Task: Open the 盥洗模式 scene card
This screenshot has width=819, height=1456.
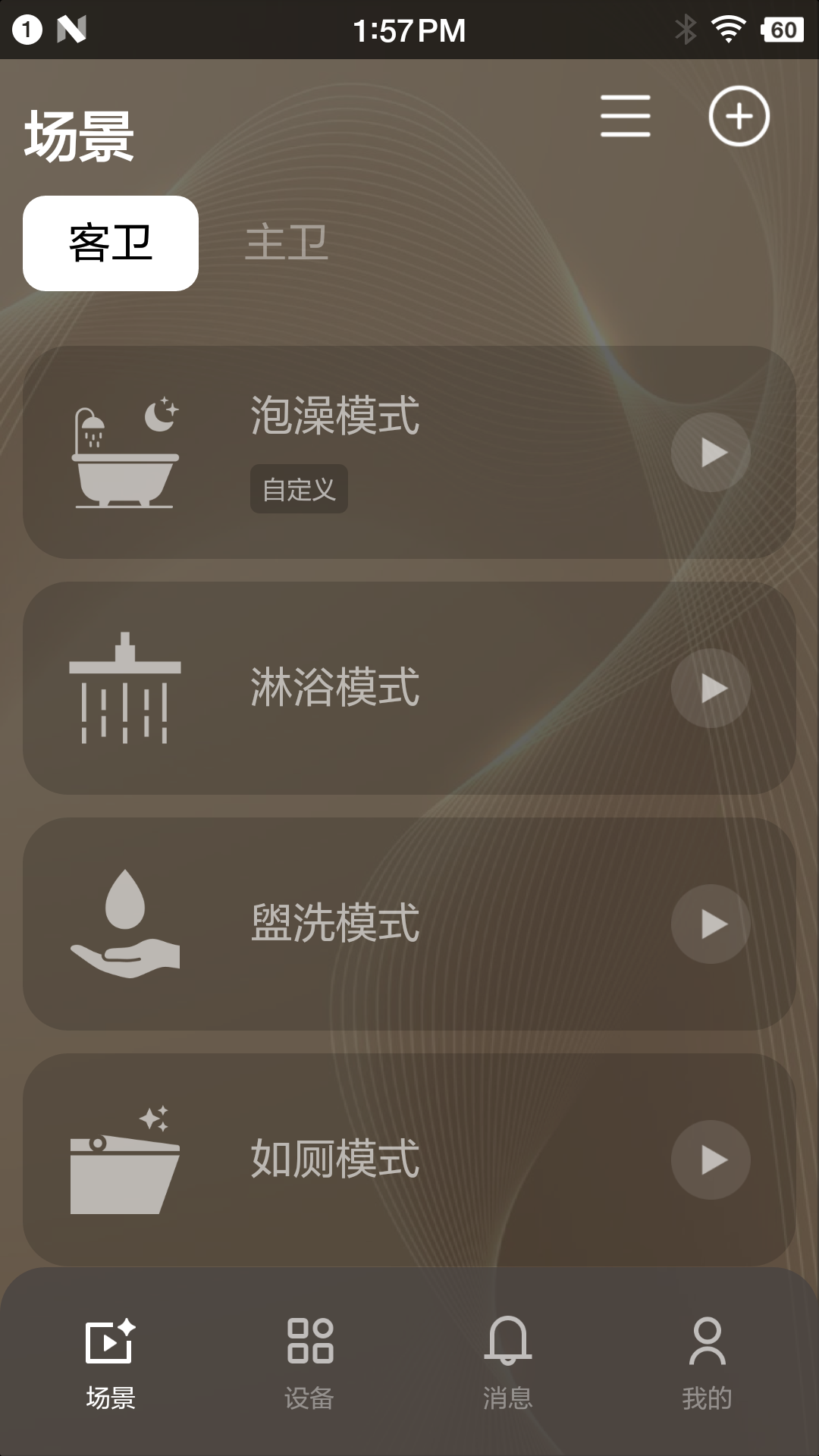Action: pyautogui.click(x=379, y=924)
